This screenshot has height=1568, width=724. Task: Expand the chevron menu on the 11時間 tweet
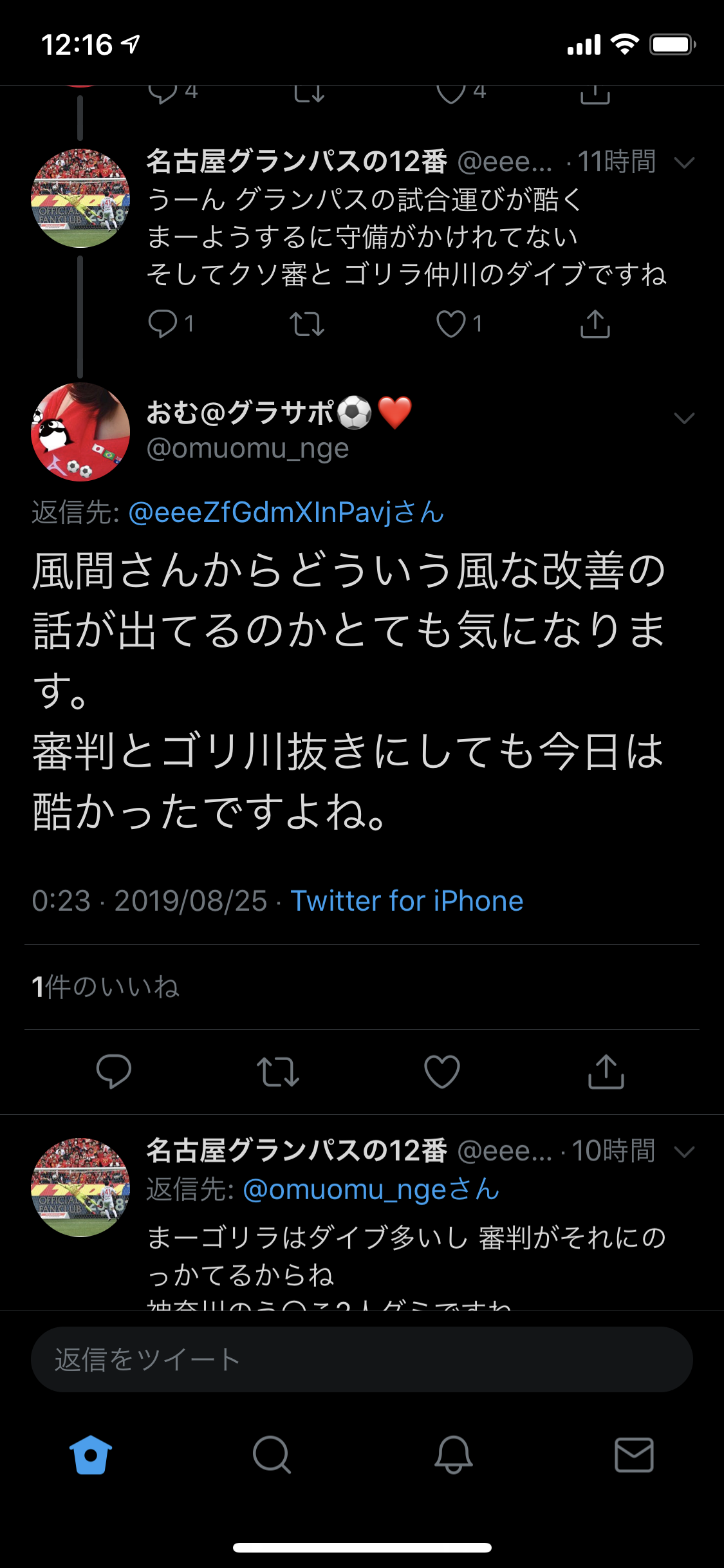(x=683, y=162)
